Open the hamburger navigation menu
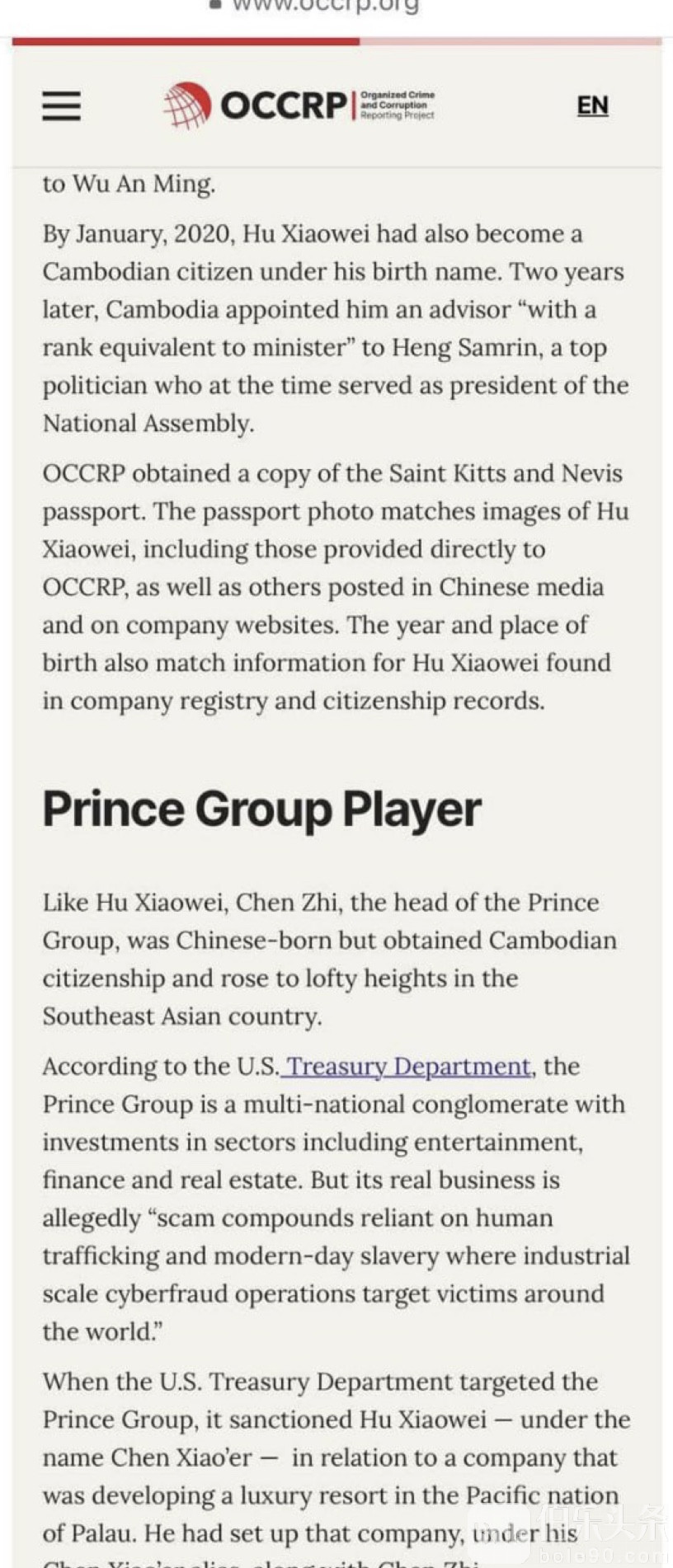 [61, 106]
